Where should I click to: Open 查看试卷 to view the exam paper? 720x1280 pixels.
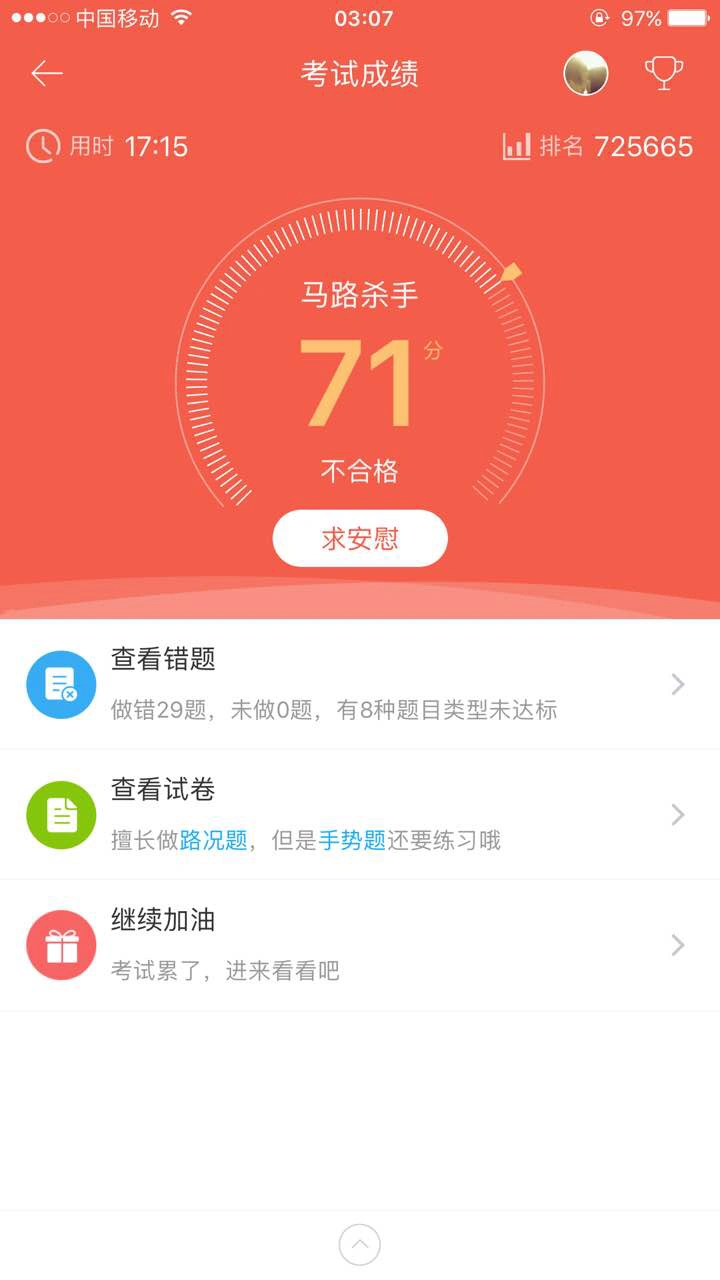coord(360,814)
